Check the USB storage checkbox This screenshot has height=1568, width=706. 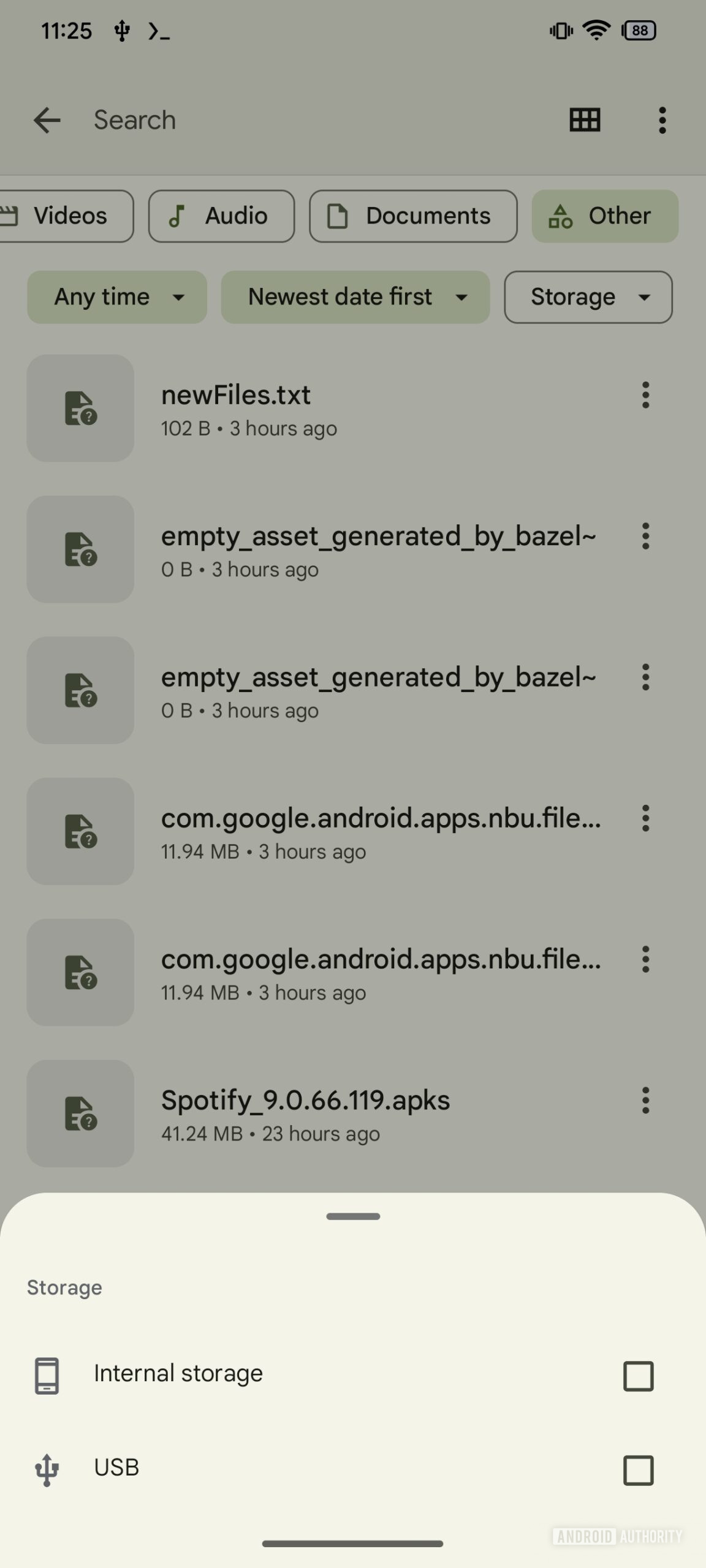point(638,1470)
